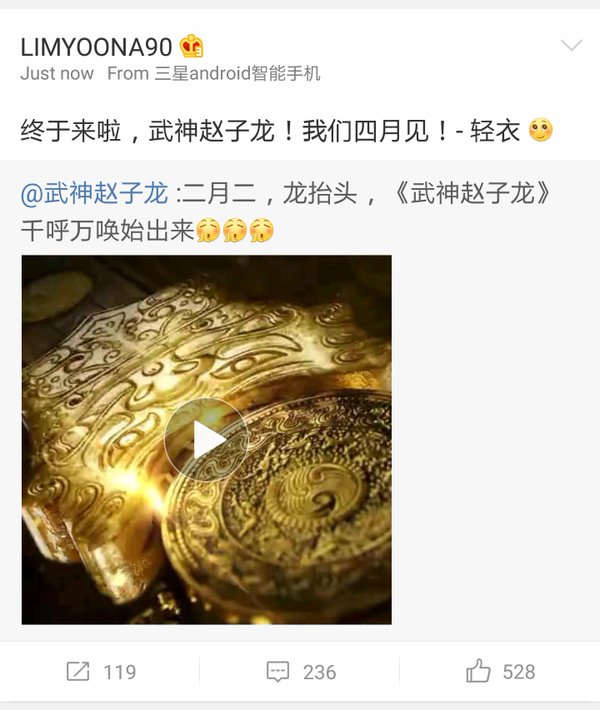Viewport: 600px width, 710px height.
Task: Like the post with 528 likes
Action: (x=500, y=672)
